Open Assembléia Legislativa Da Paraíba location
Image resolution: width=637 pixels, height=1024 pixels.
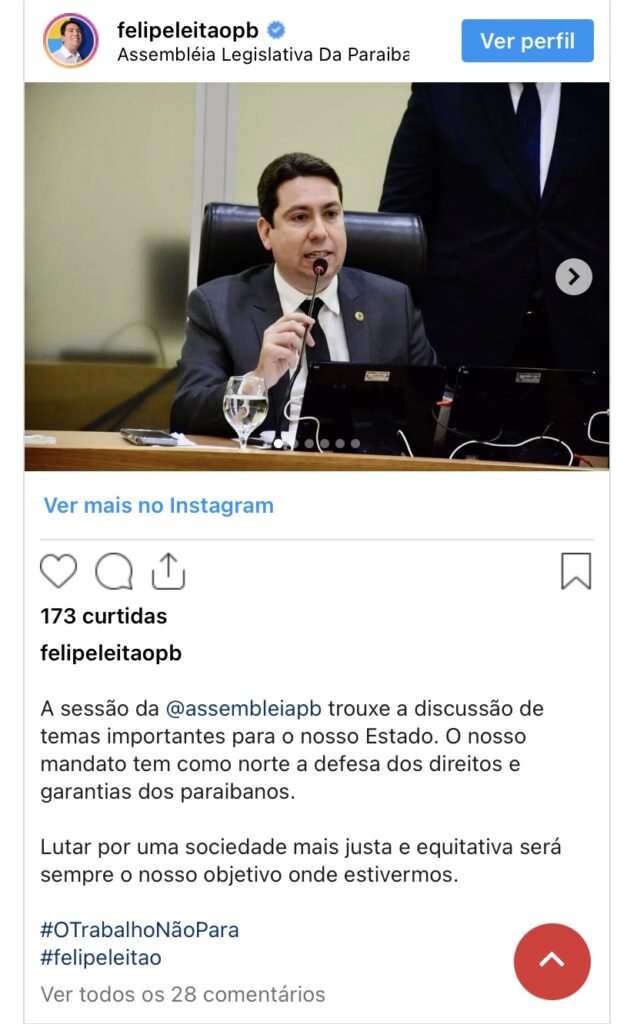263,54
